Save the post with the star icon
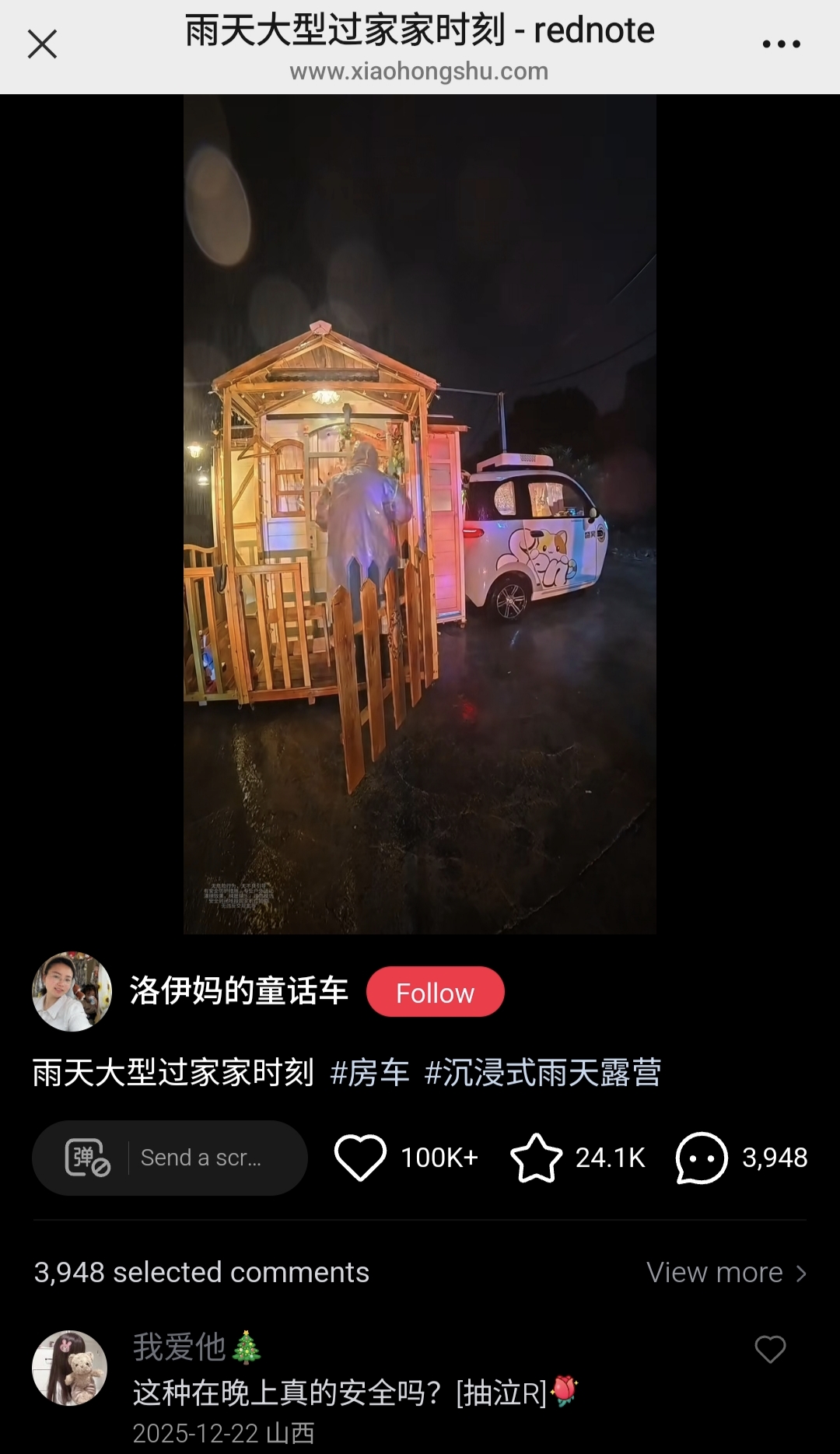 coord(536,1158)
